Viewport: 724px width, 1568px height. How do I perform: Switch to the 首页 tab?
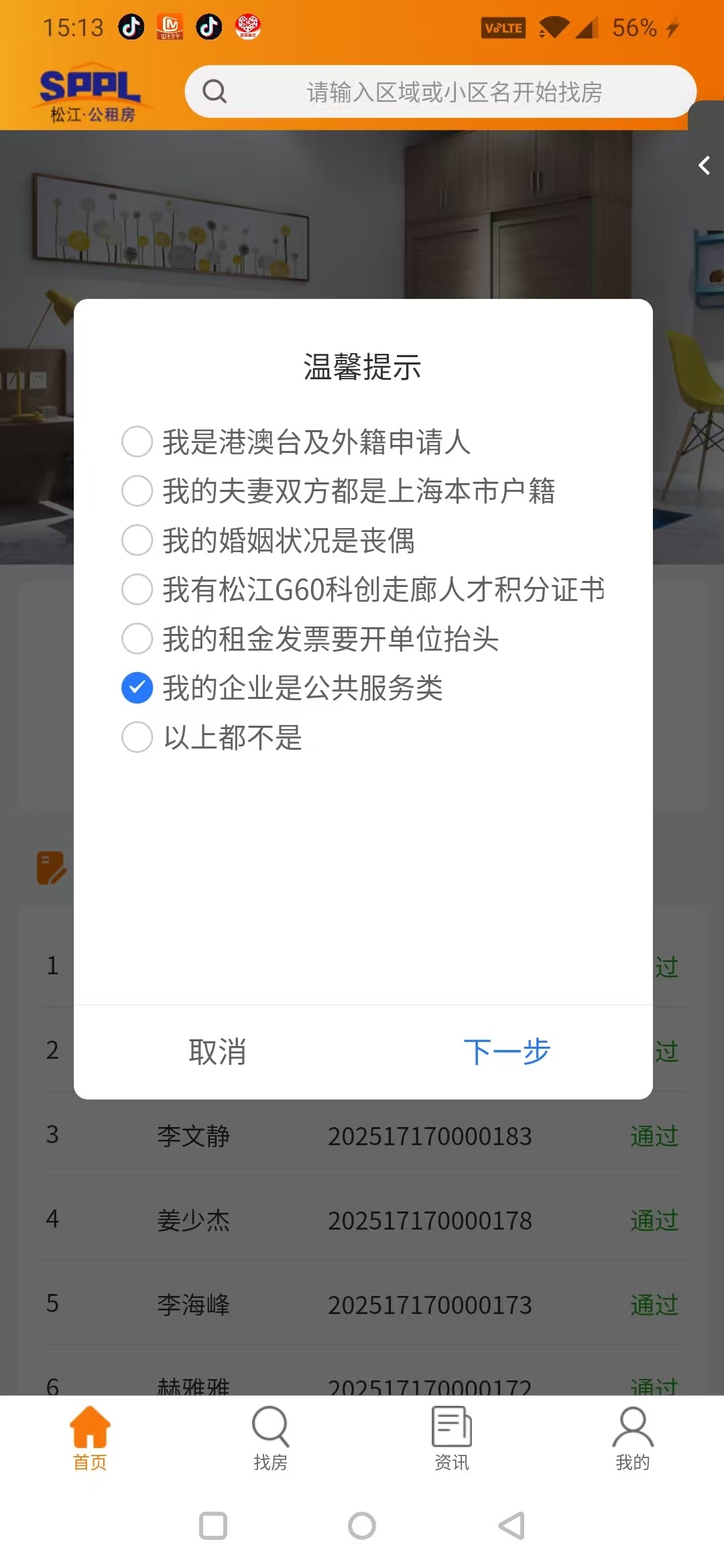pyautogui.click(x=90, y=1438)
